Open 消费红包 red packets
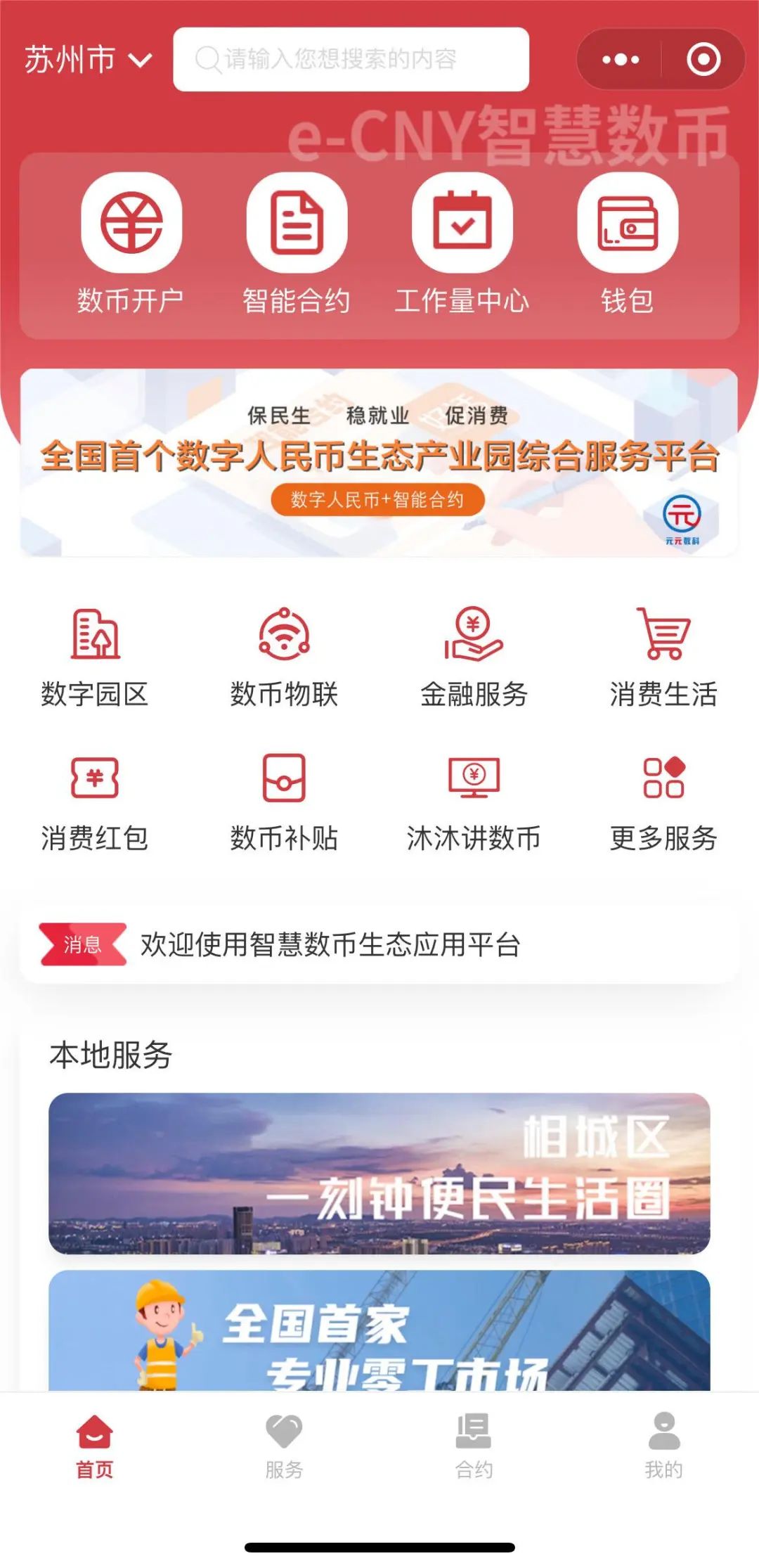759x1568 pixels. [x=95, y=802]
